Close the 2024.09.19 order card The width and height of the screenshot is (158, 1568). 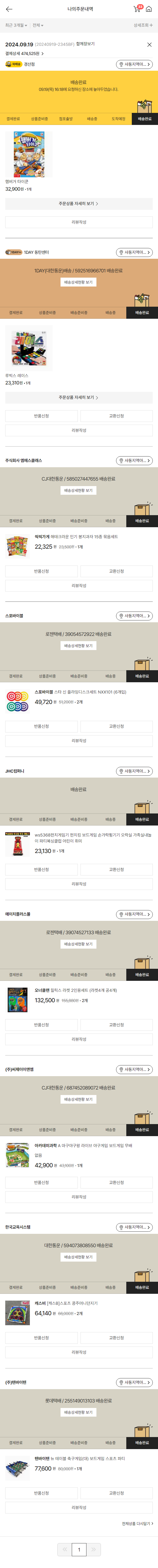149,45
